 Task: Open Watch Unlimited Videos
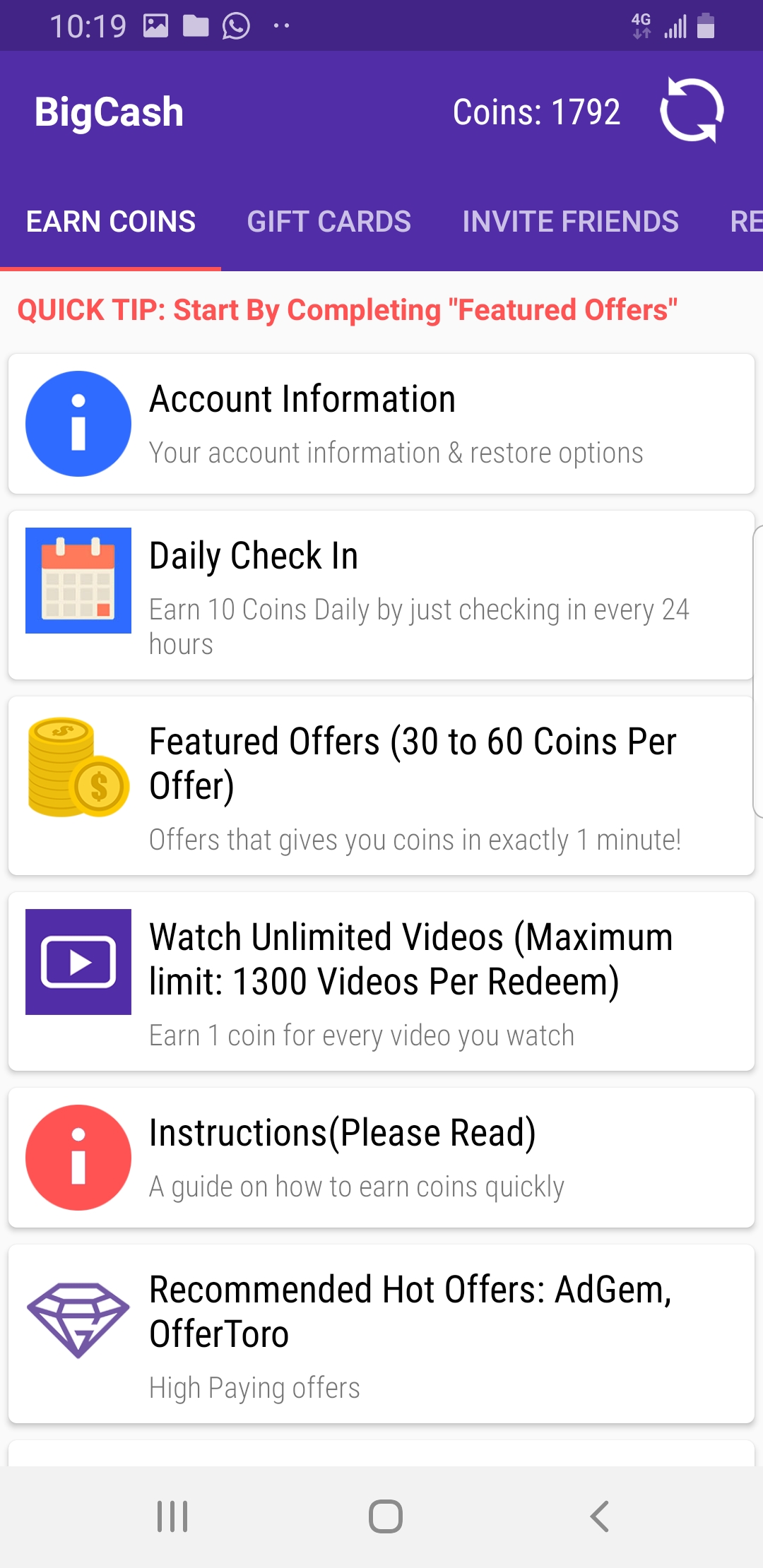click(x=381, y=982)
